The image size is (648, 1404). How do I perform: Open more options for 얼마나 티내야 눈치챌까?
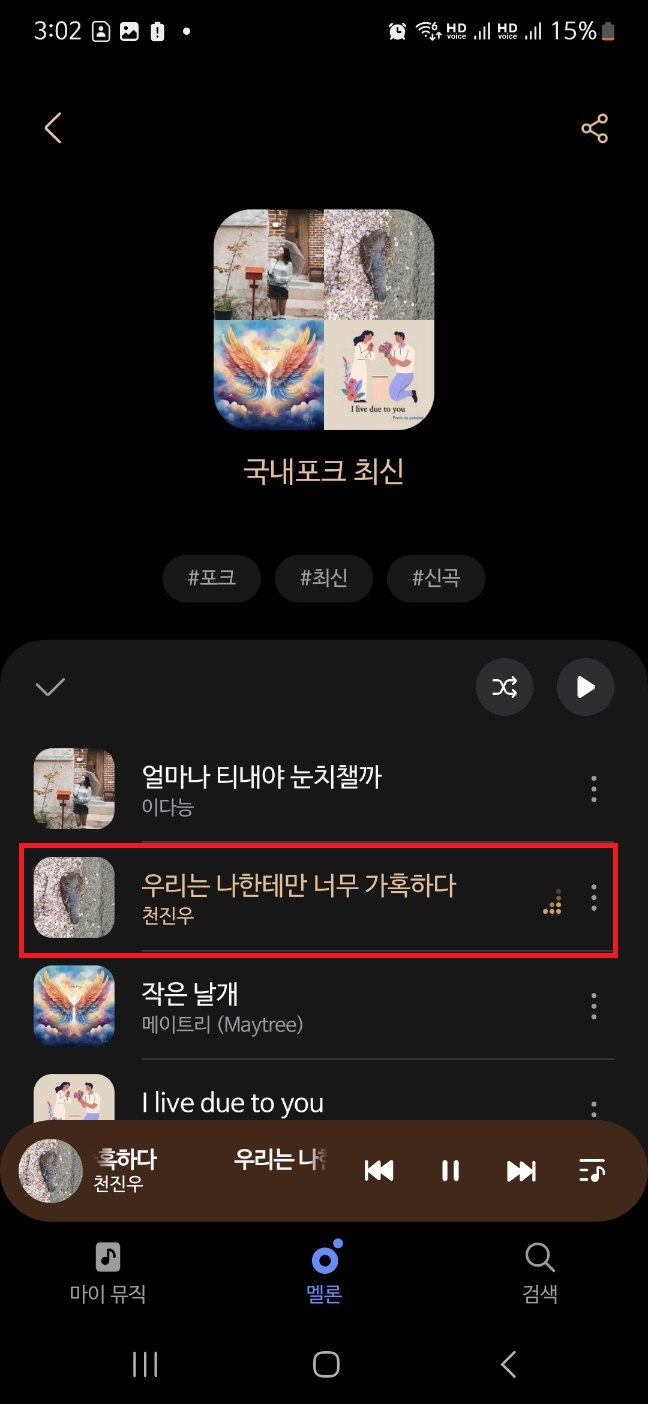pos(594,789)
